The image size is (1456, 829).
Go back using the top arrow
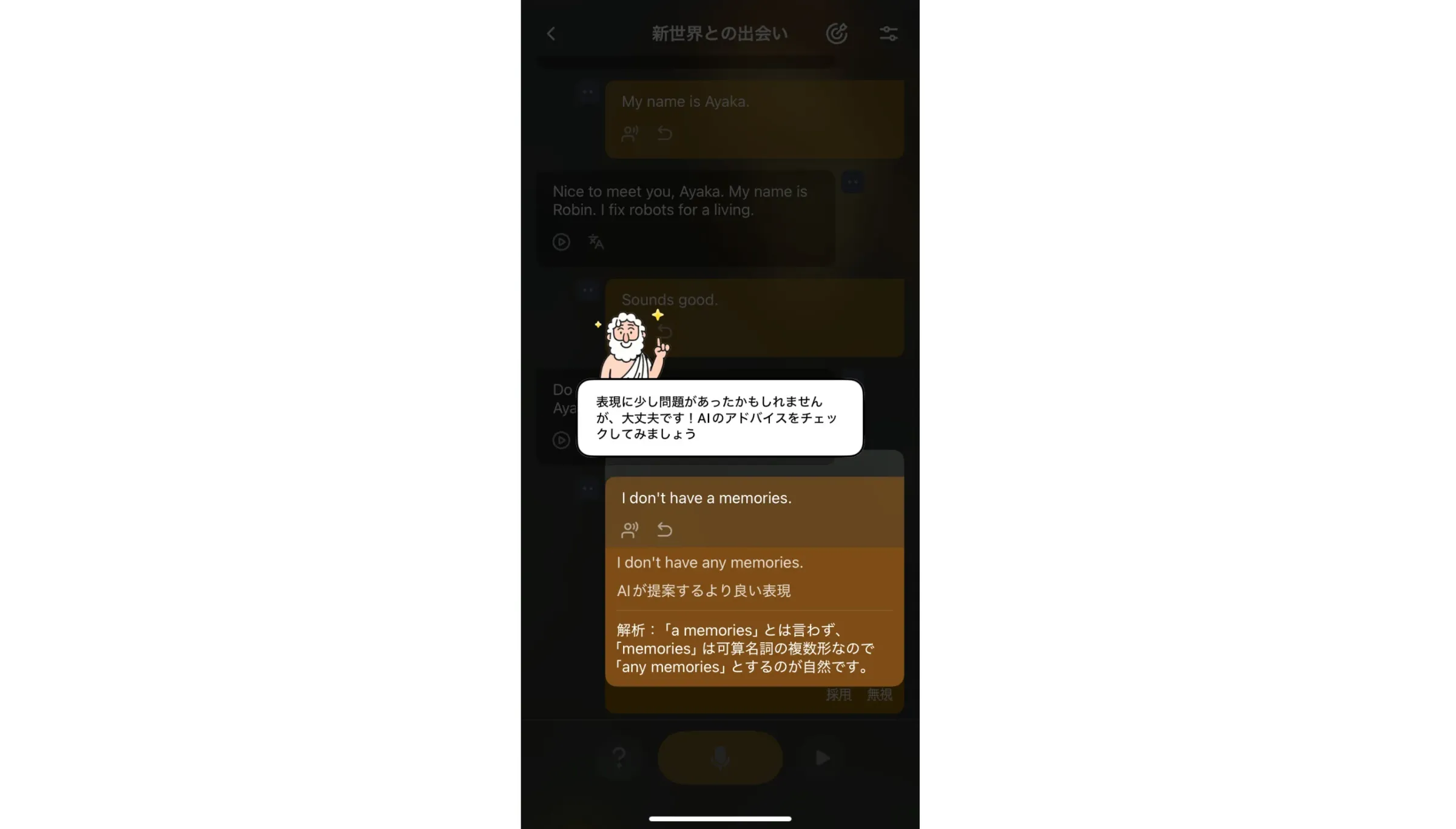551,34
